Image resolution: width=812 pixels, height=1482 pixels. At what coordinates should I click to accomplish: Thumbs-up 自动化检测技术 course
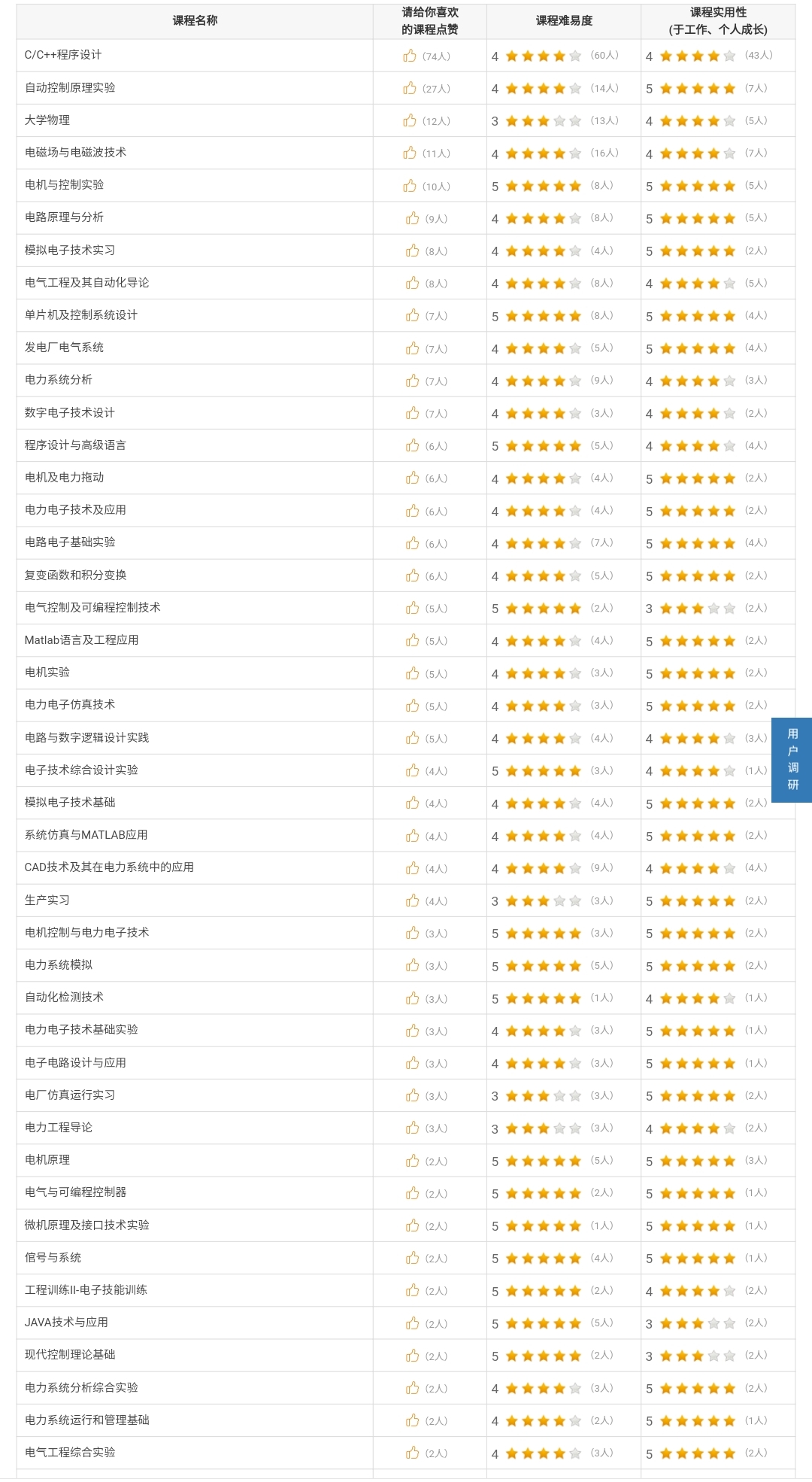point(412,998)
